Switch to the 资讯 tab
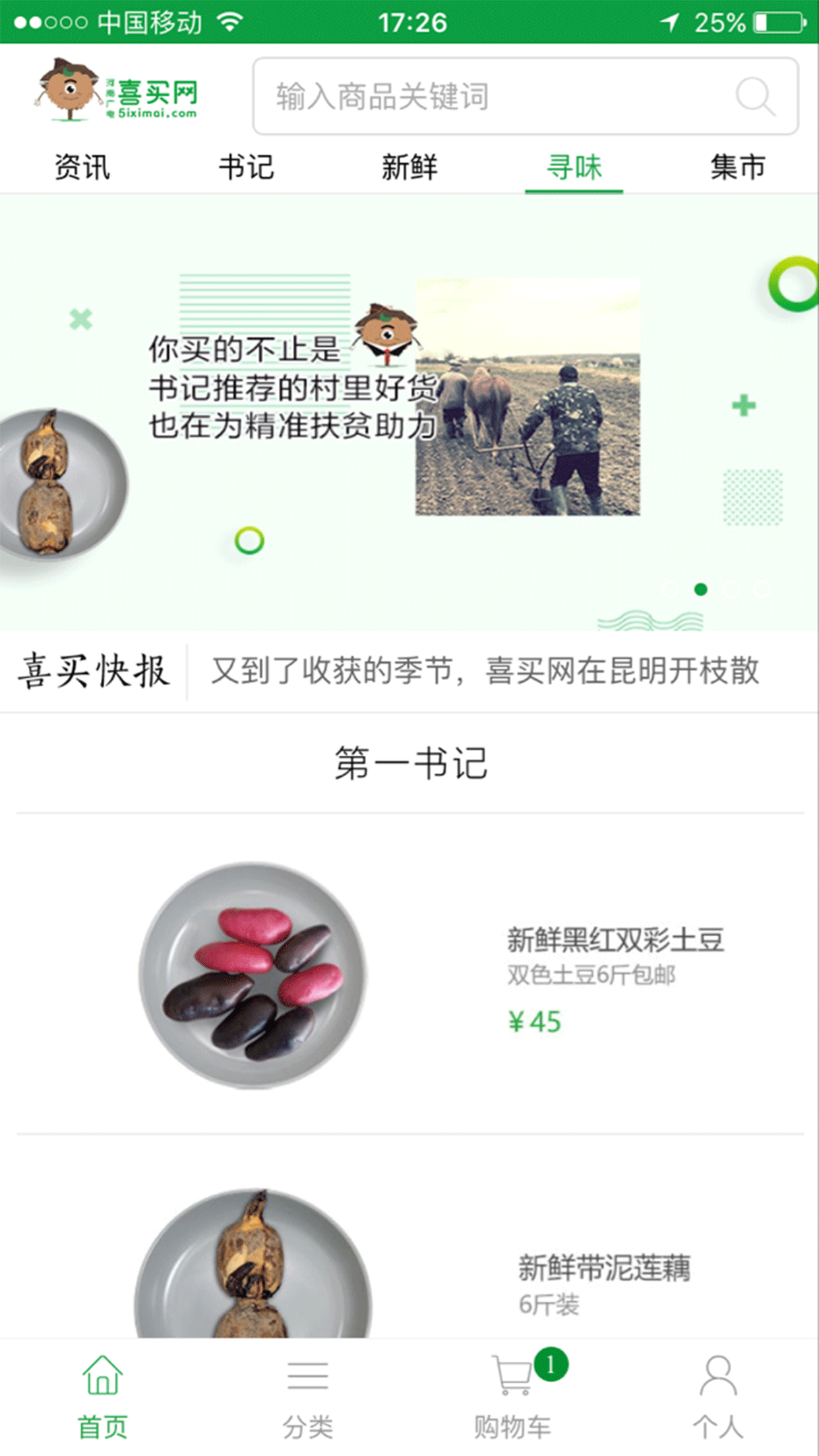The image size is (819, 1456). (x=82, y=167)
